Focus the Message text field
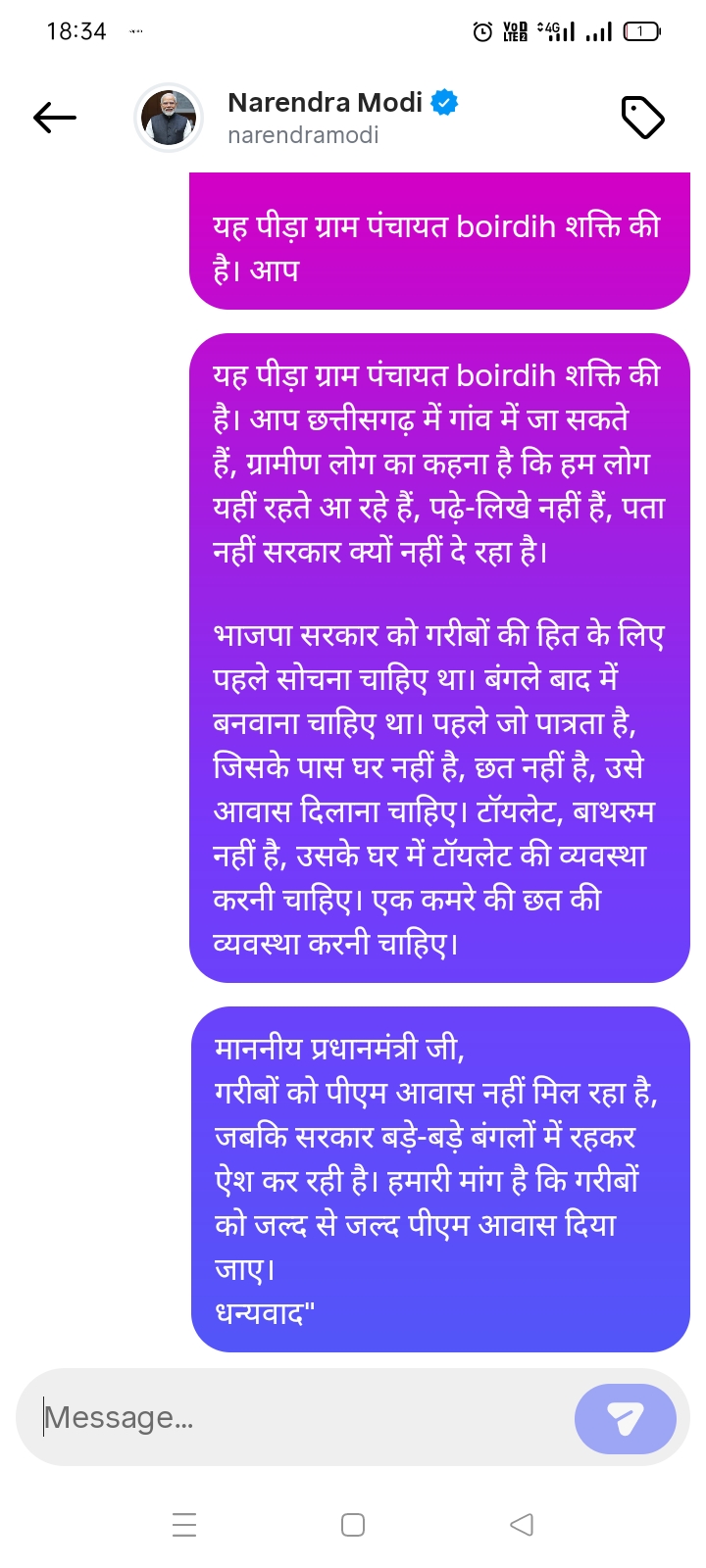This screenshot has height=1568, width=706. (294, 1417)
